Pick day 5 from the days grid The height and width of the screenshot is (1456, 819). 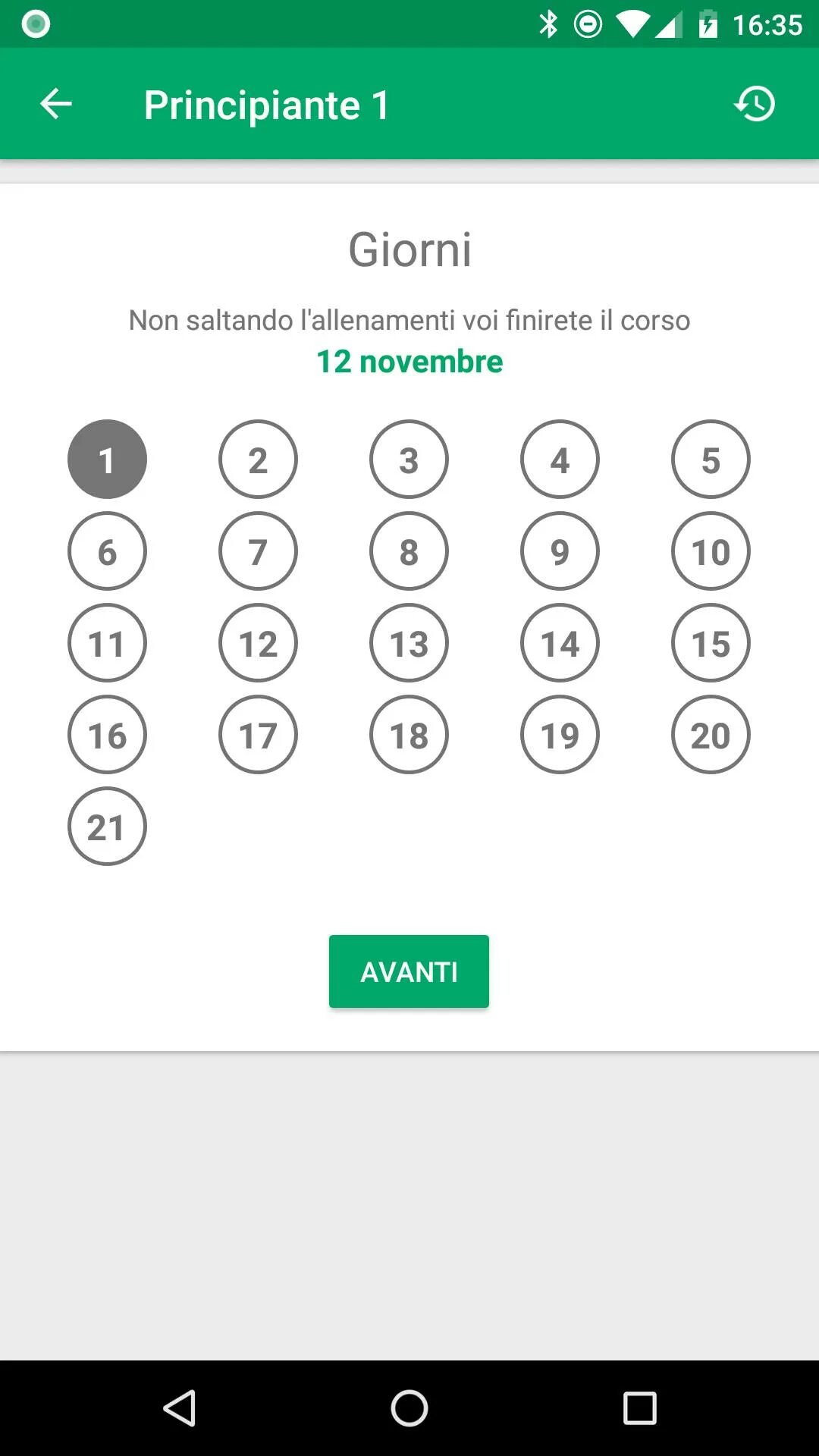click(711, 460)
